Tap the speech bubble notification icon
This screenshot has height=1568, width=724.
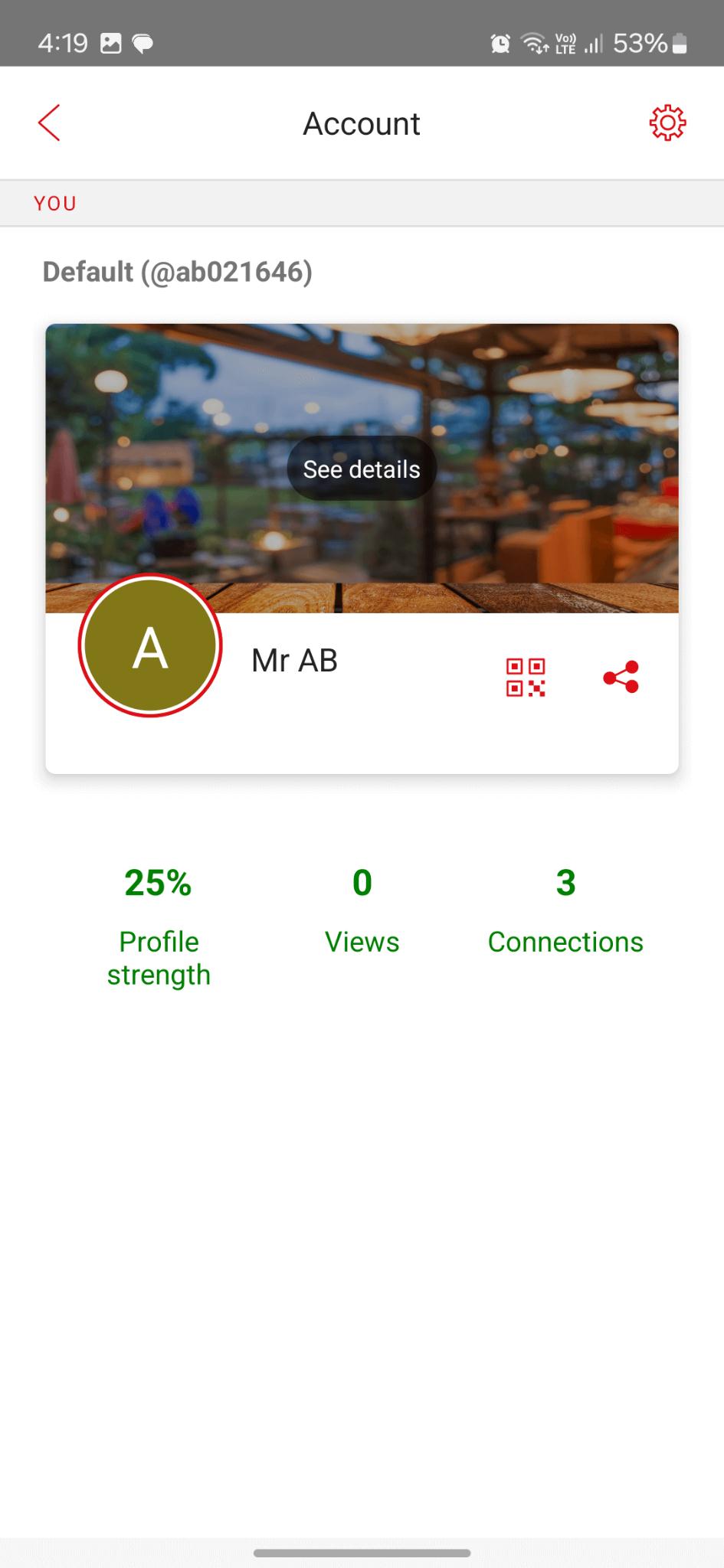[x=143, y=44]
